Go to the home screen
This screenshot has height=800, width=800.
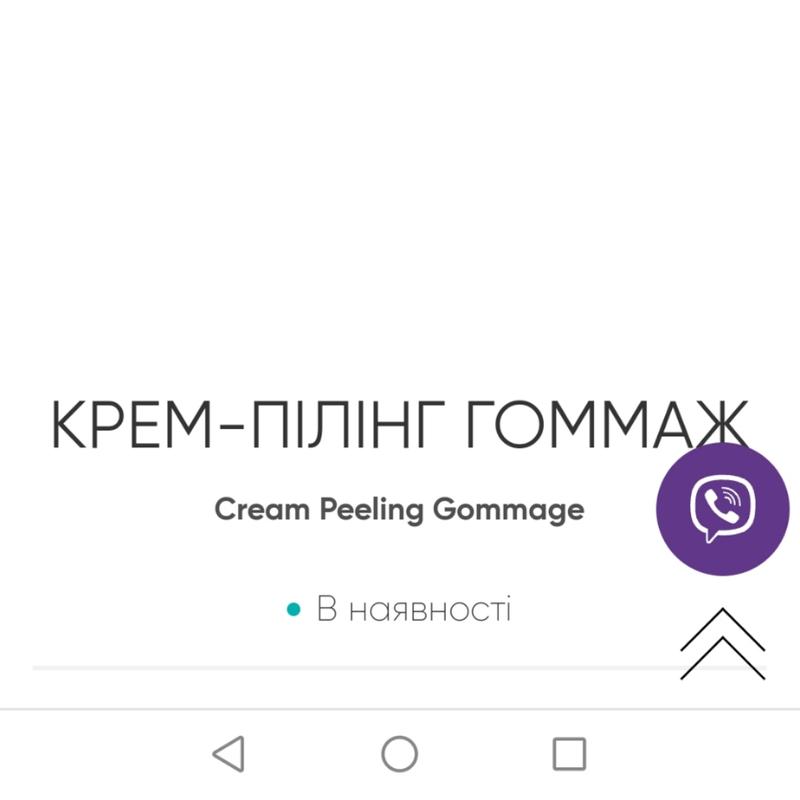coord(400,753)
